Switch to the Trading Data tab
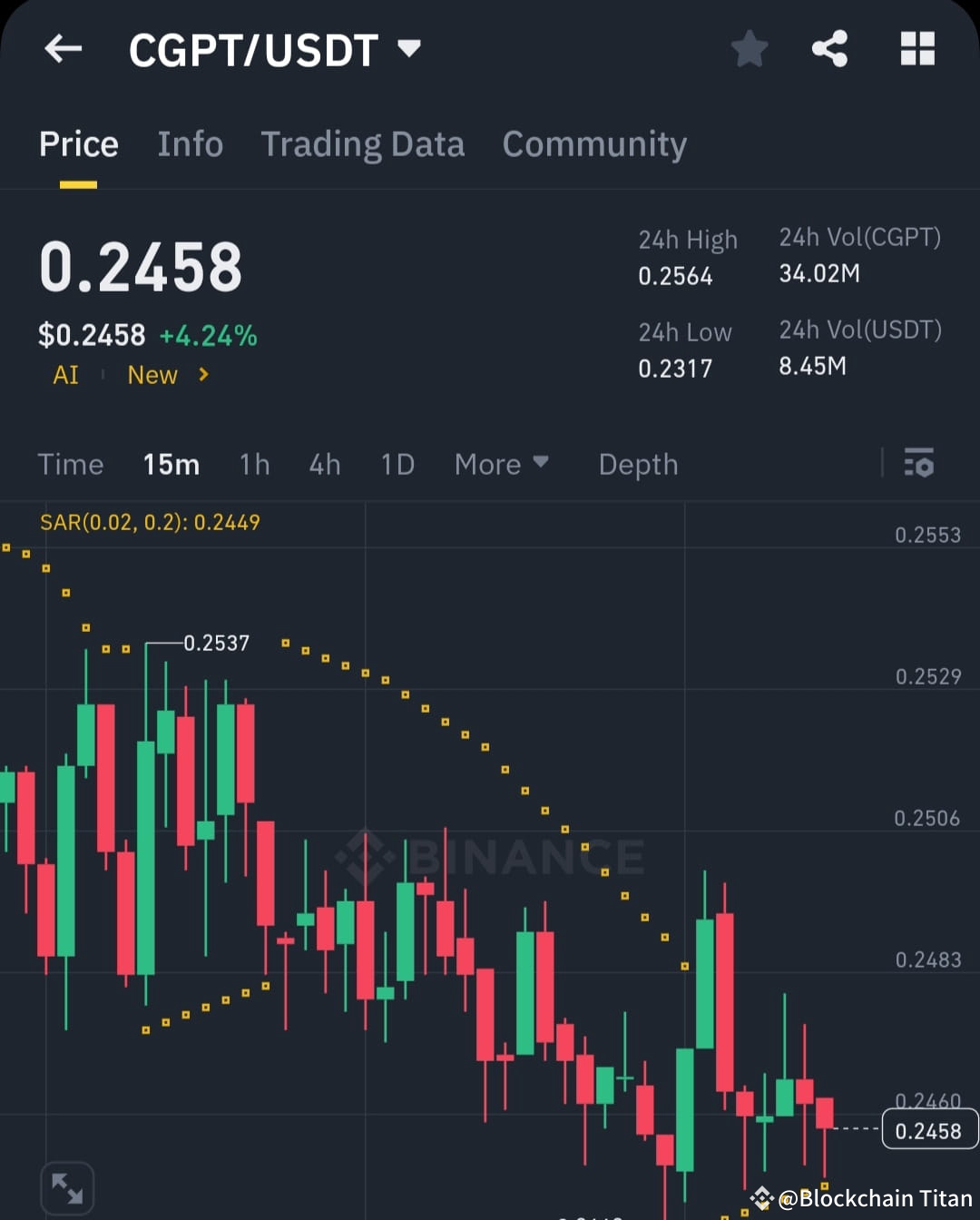The image size is (980, 1220). tap(363, 143)
